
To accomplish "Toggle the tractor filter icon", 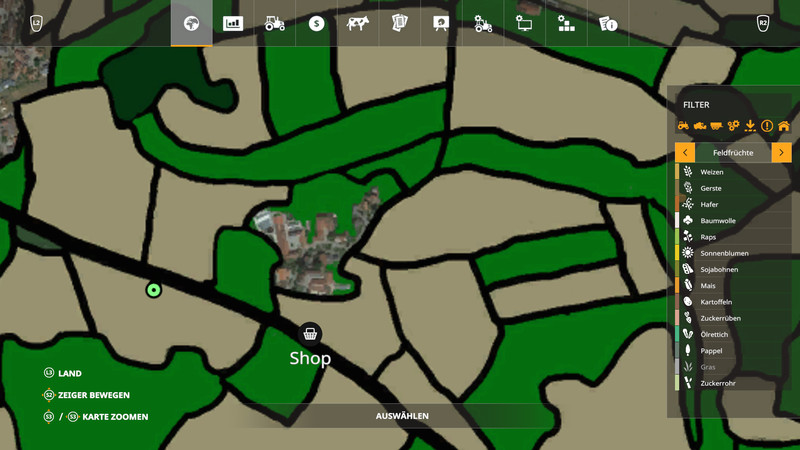I will (683, 126).
